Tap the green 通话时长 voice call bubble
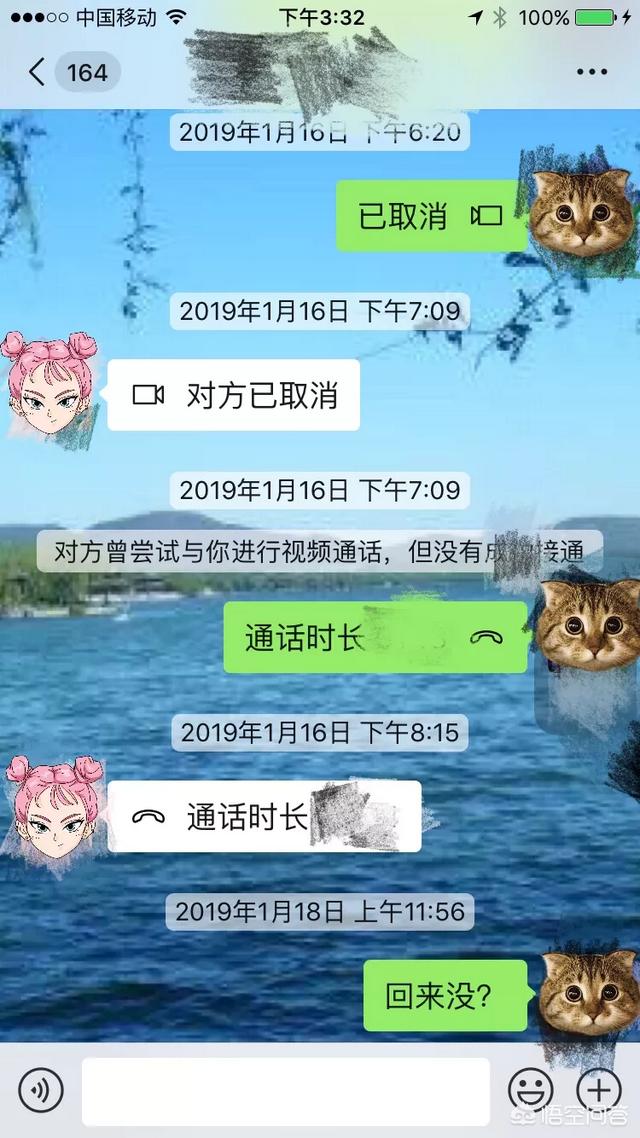This screenshot has width=640, height=1138. [x=375, y=637]
